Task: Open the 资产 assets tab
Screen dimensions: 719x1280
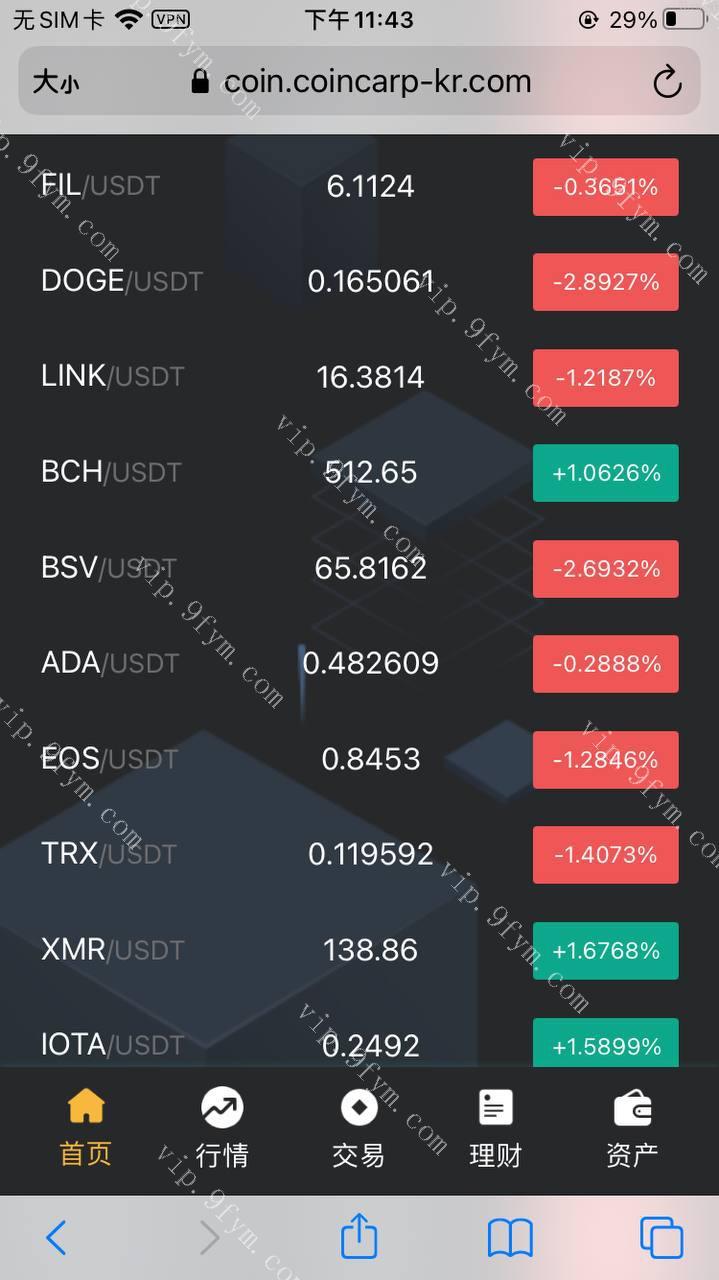Action: pyautogui.click(x=632, y=1130)
